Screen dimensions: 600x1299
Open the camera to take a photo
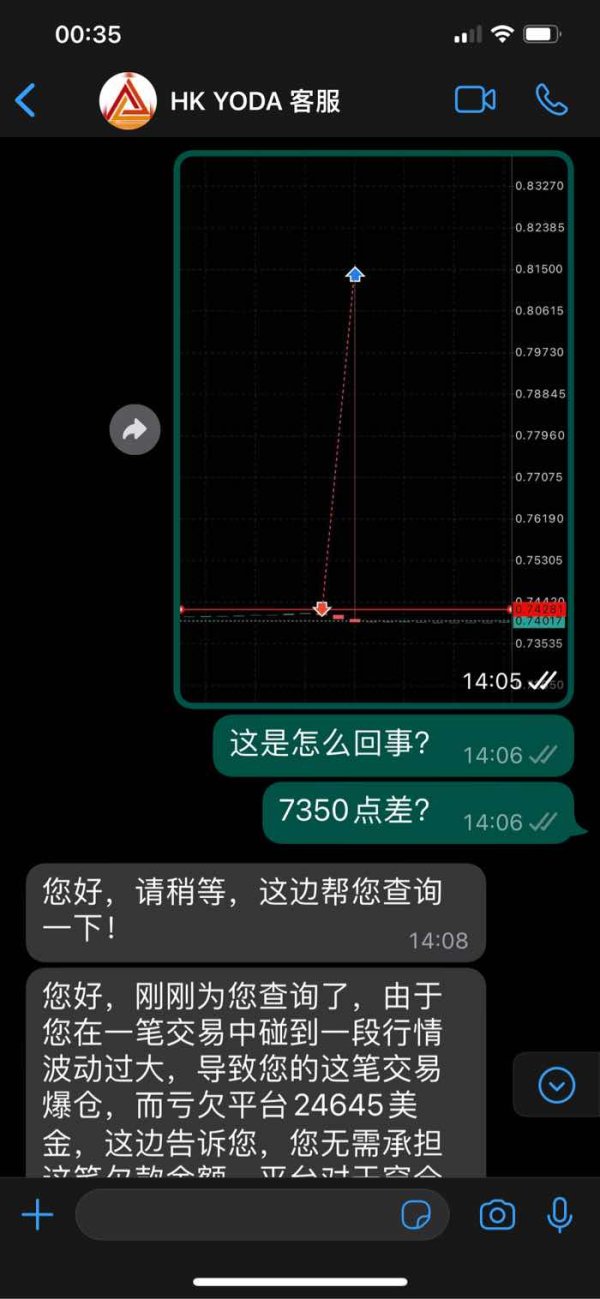[497, 1215]
